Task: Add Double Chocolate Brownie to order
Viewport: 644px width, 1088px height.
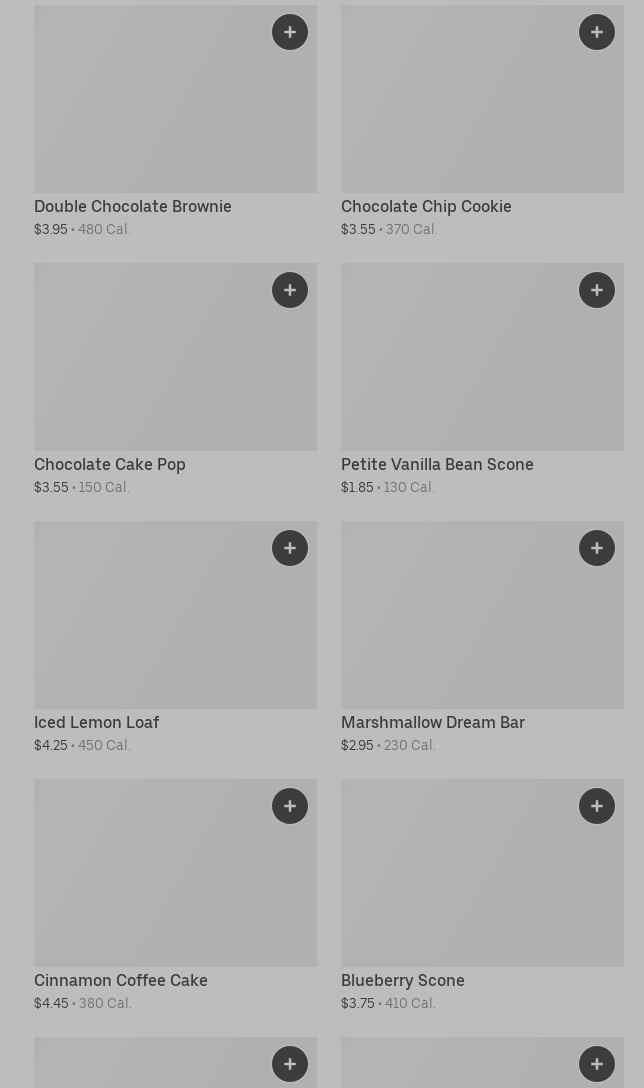Action: [x=290, y=32]
